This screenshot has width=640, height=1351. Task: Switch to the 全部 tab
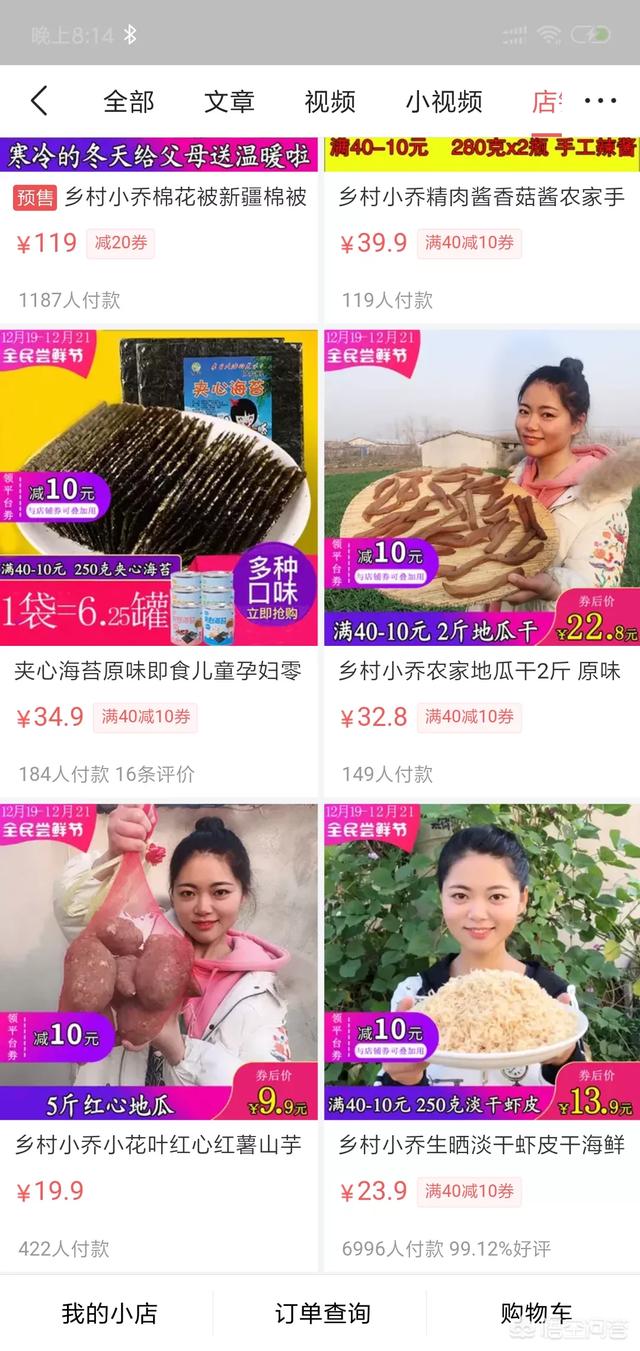pyautogui.click(x=129, y=101)
